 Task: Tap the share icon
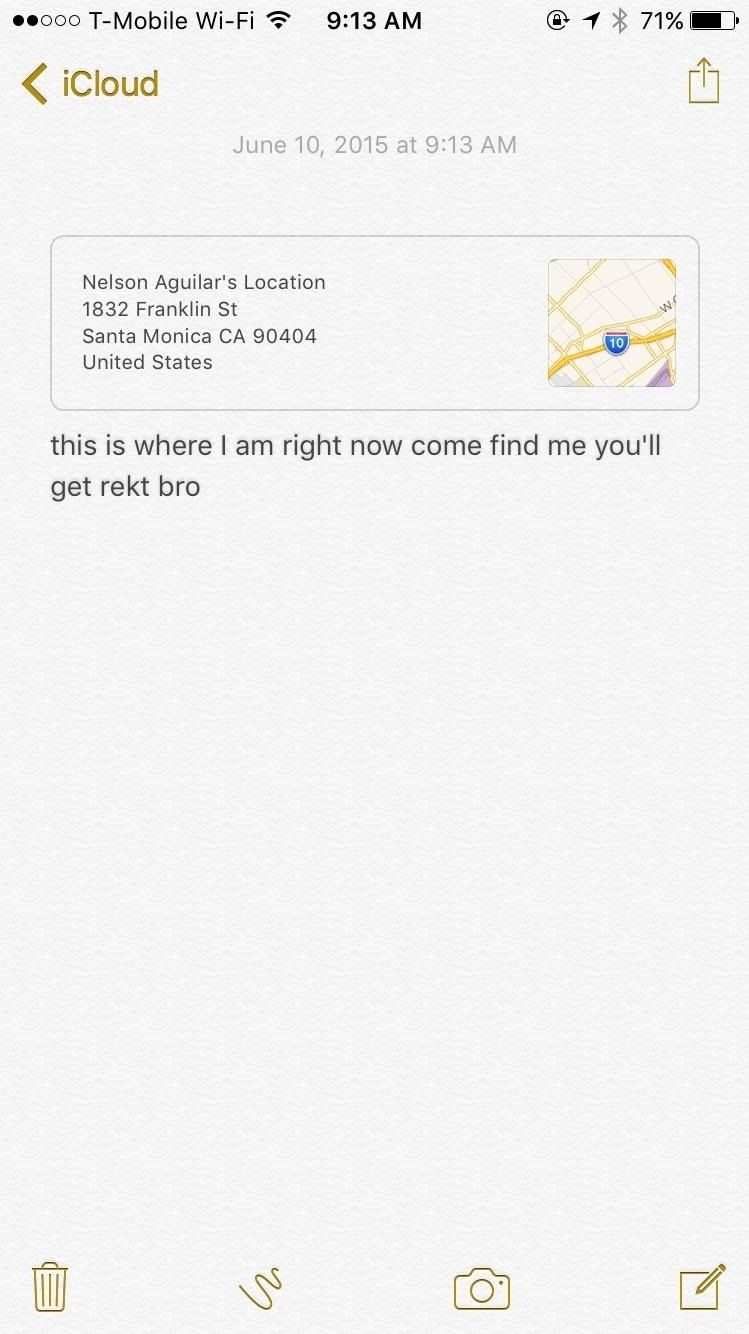[x=703, y=83]
